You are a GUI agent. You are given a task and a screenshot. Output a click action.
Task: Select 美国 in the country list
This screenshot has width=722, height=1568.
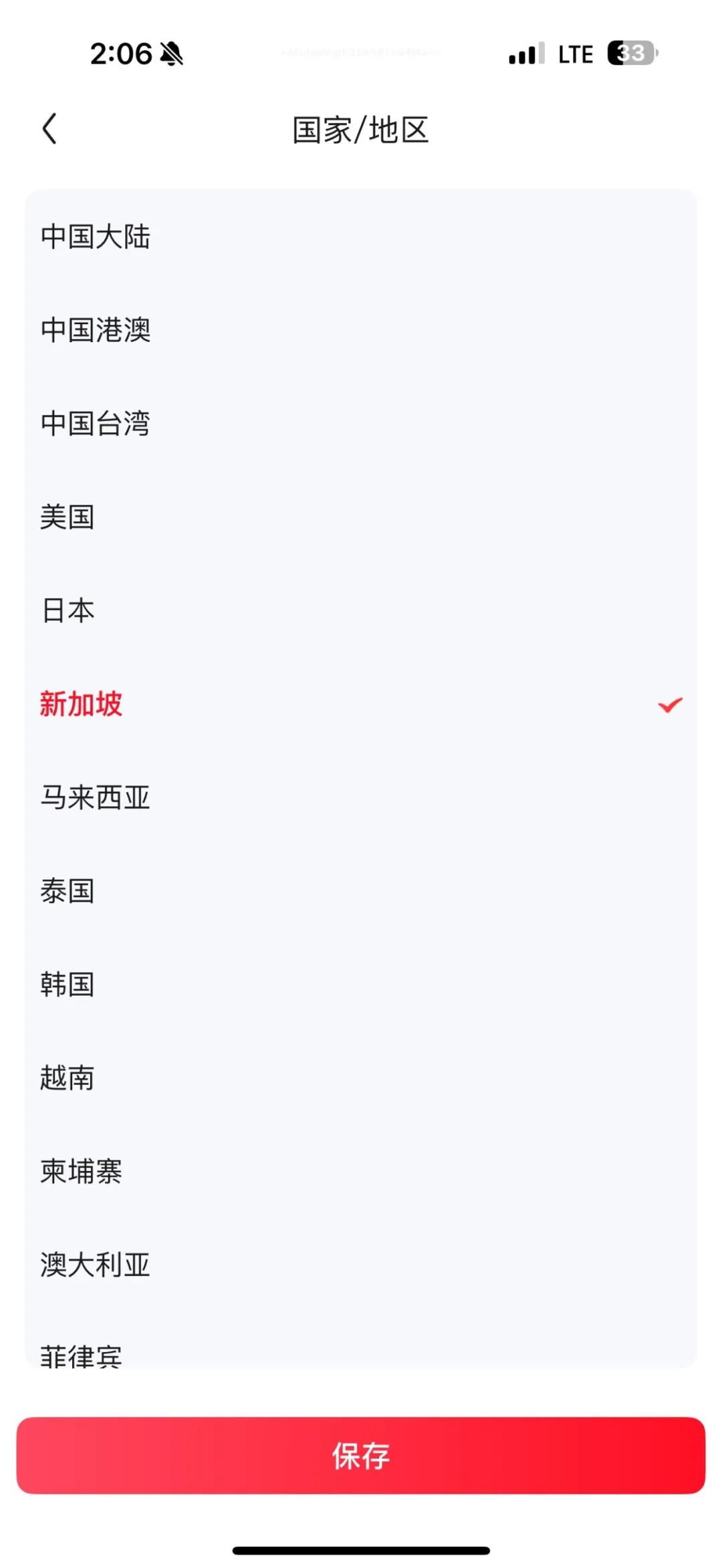point(68,517)
